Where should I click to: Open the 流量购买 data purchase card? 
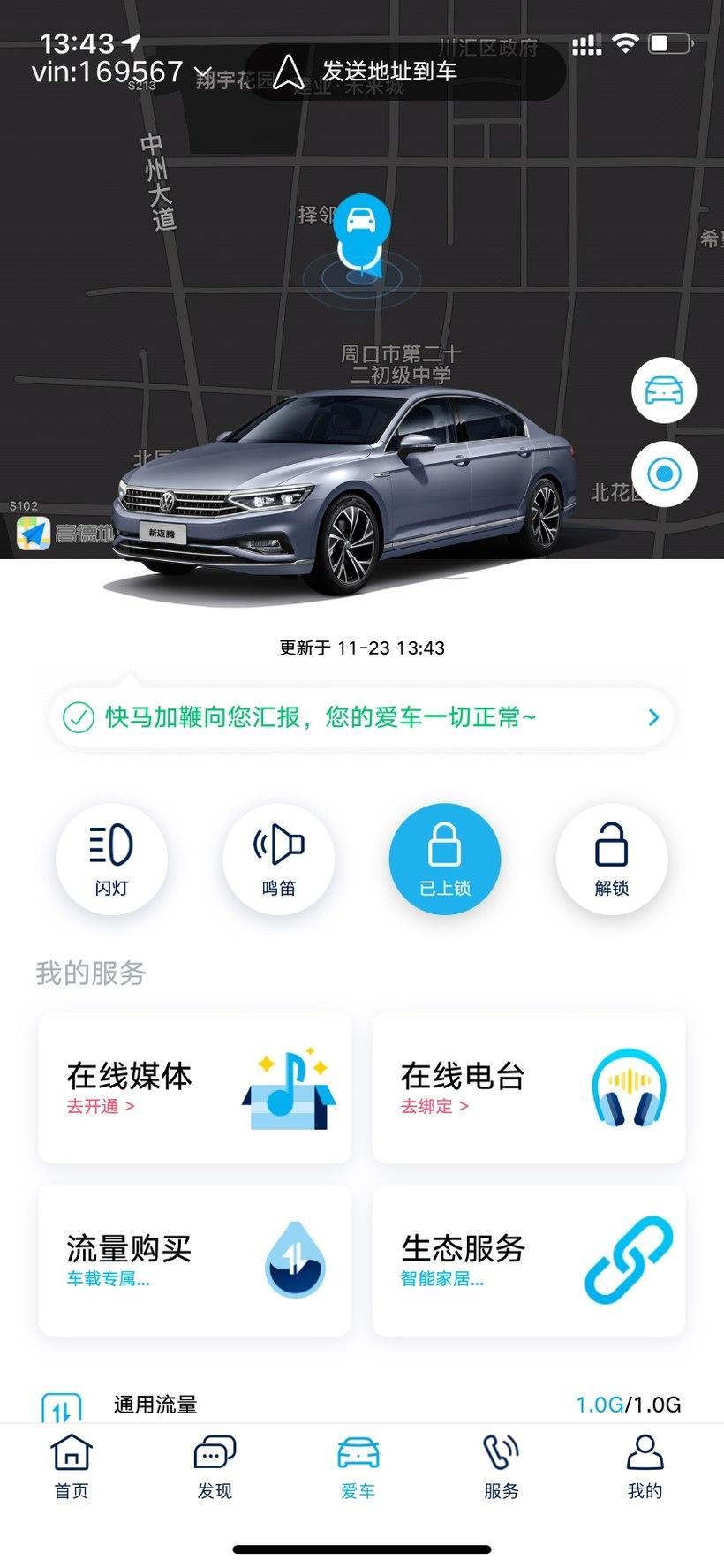(194, 1261)
